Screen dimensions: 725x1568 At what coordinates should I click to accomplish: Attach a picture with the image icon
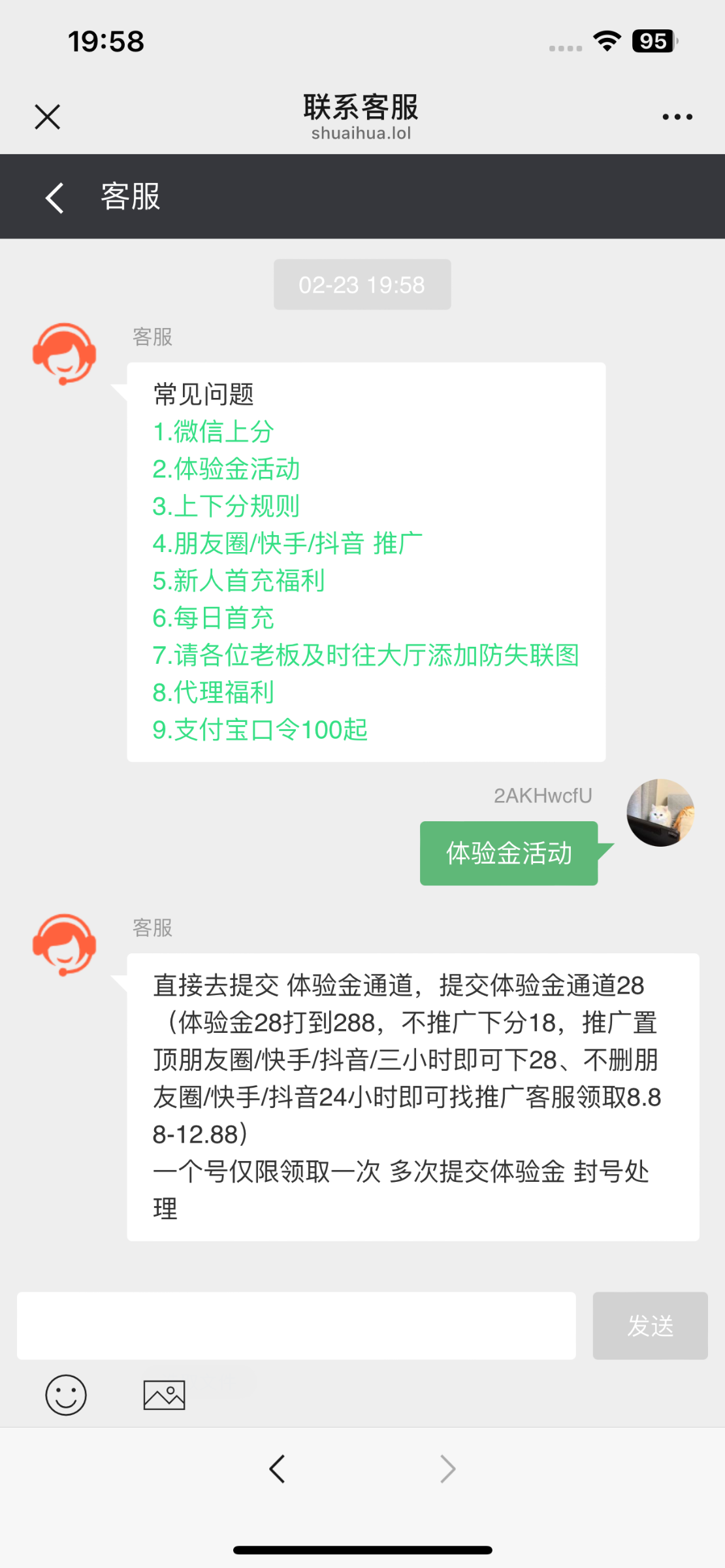click(164, 1395)
